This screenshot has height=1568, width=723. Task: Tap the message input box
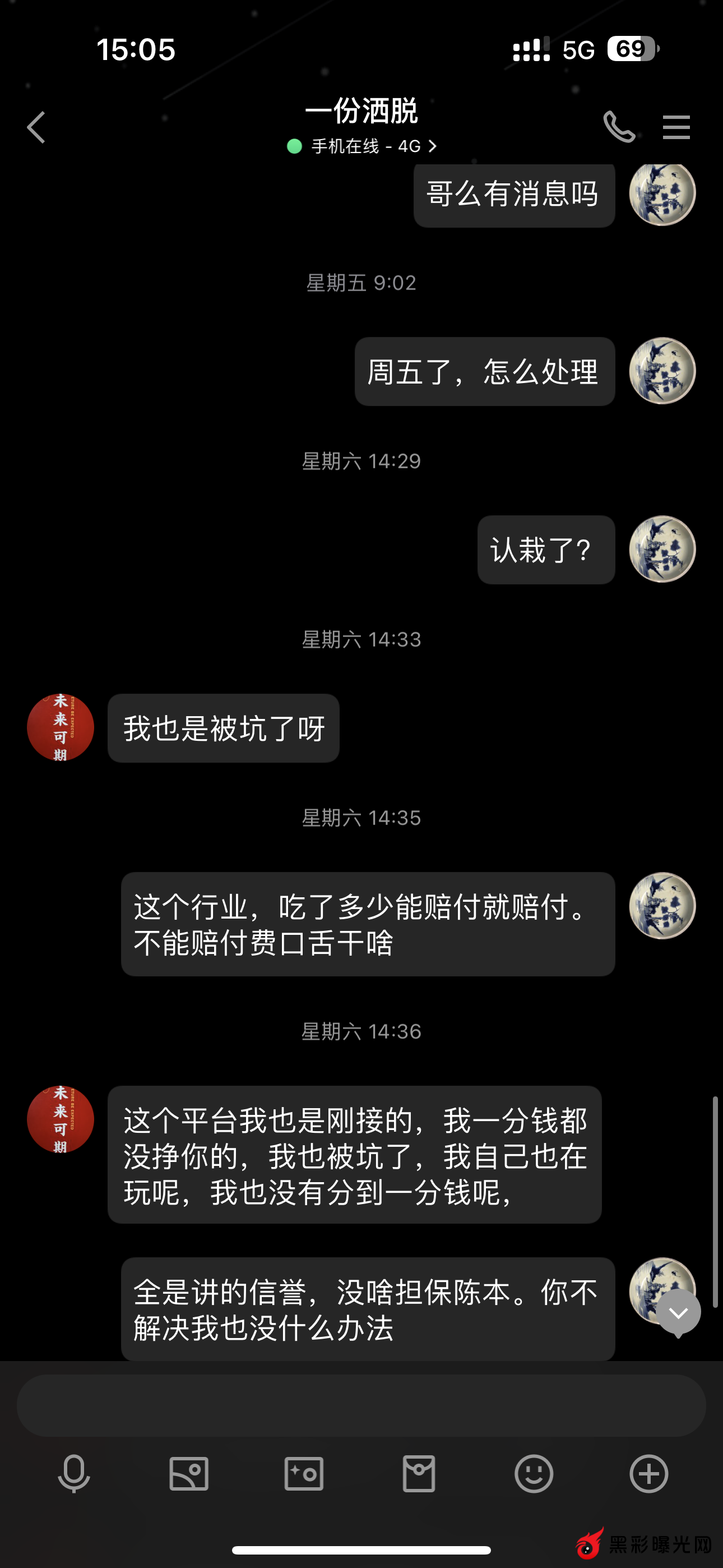point(361,1405)
